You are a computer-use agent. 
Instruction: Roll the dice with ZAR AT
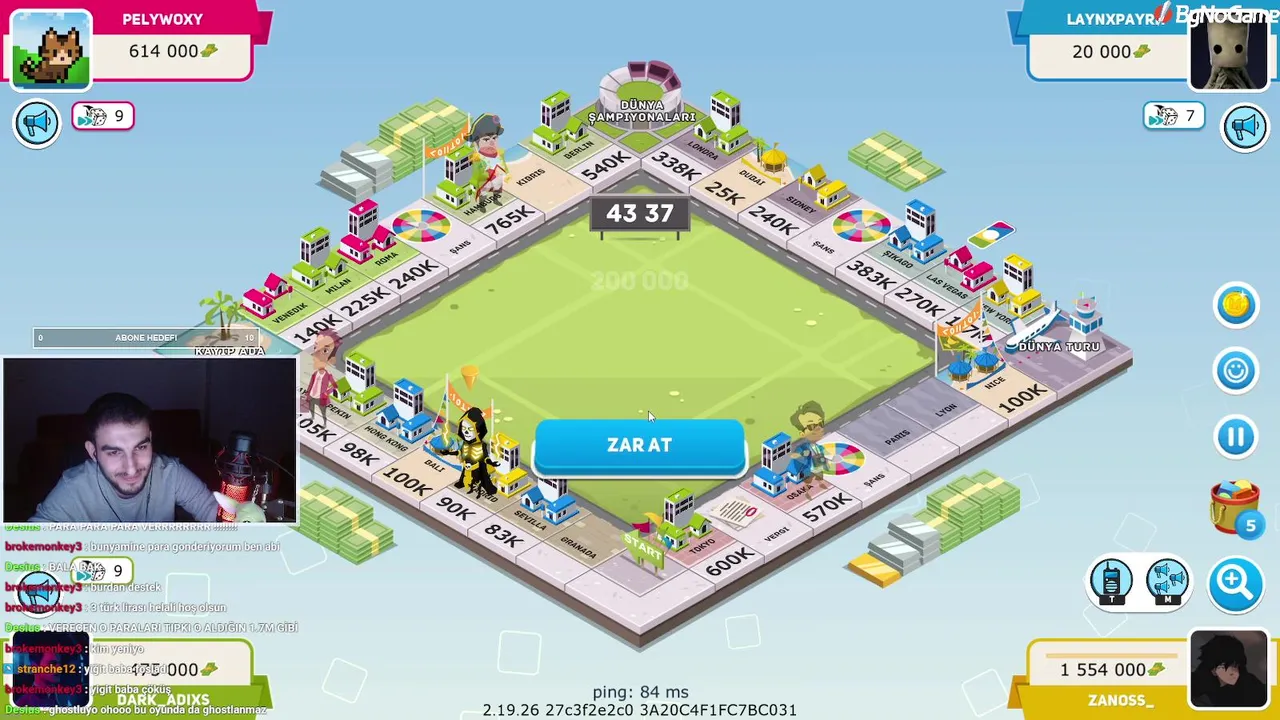(x=639, y=445)
